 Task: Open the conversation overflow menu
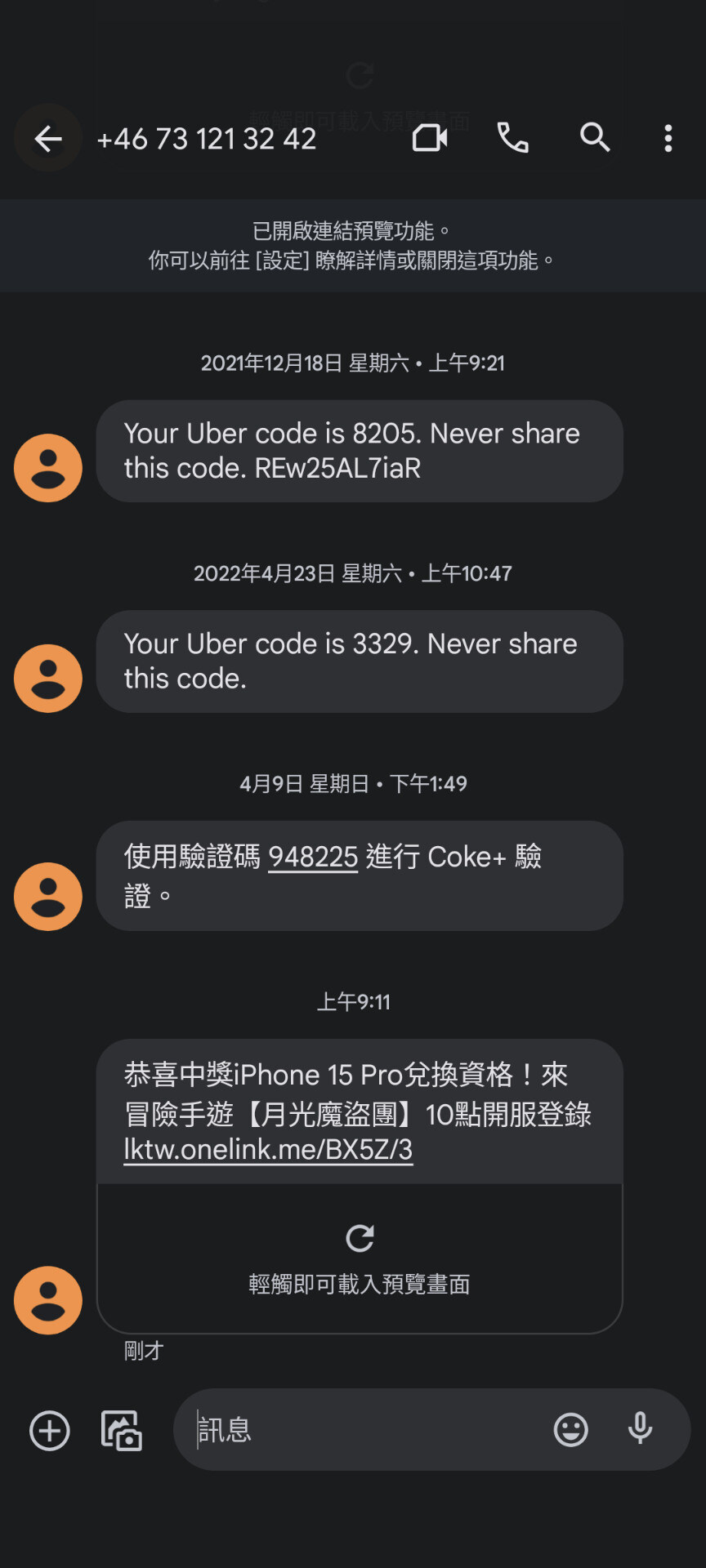(668, 138)
